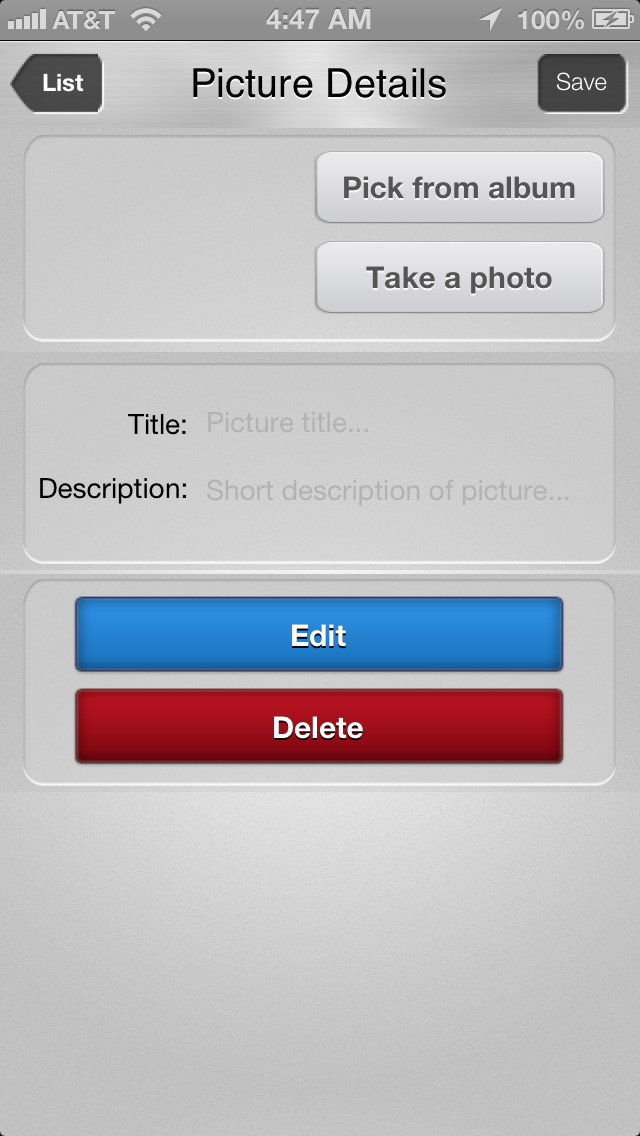Viewport: 640px width, 1136px height.
Task: Delete this picture entry
Action: 319,727
